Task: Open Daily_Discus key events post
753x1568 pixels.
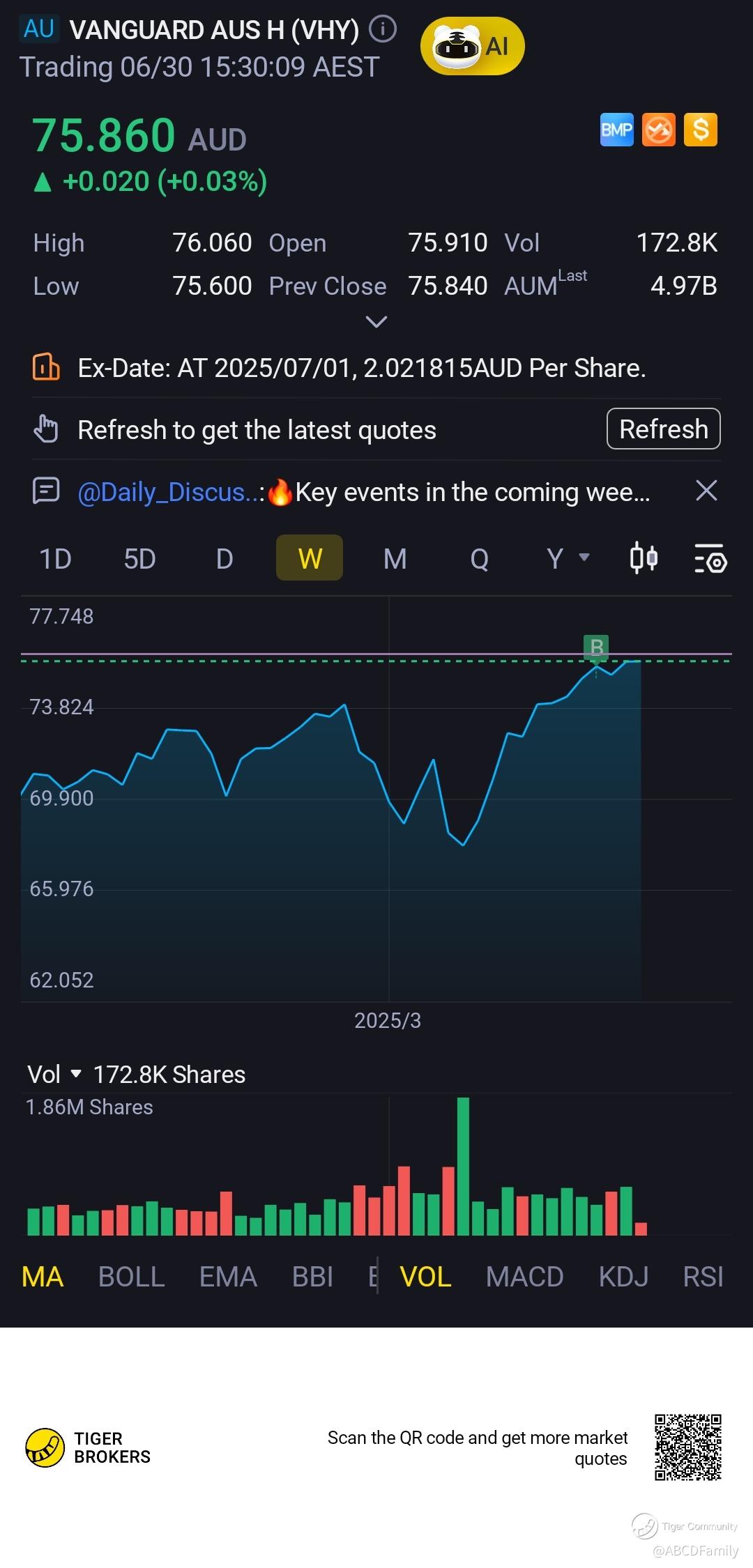Action: [363, 492]
